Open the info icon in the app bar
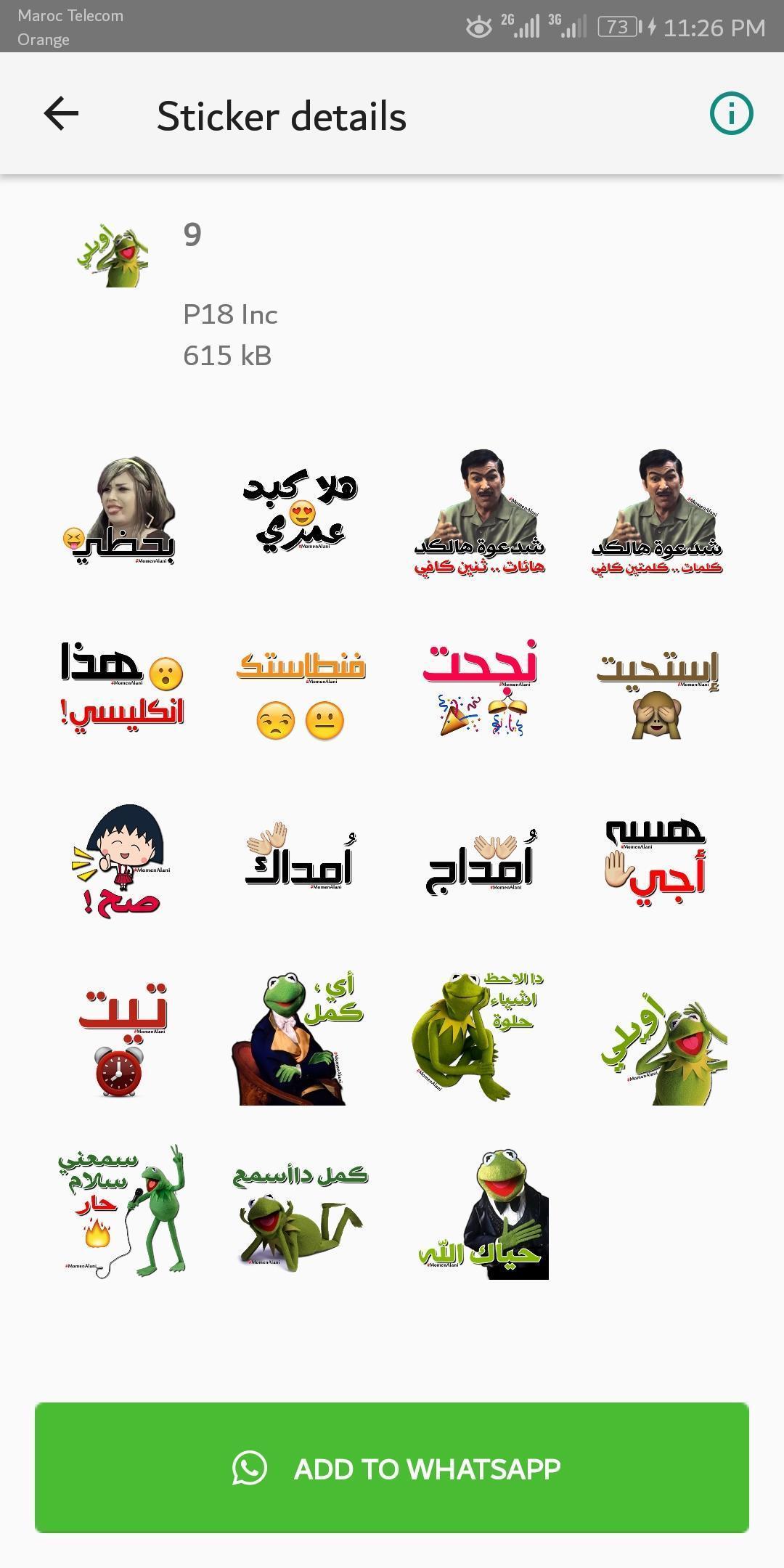 pyautogui.click(x=731, y=114)
